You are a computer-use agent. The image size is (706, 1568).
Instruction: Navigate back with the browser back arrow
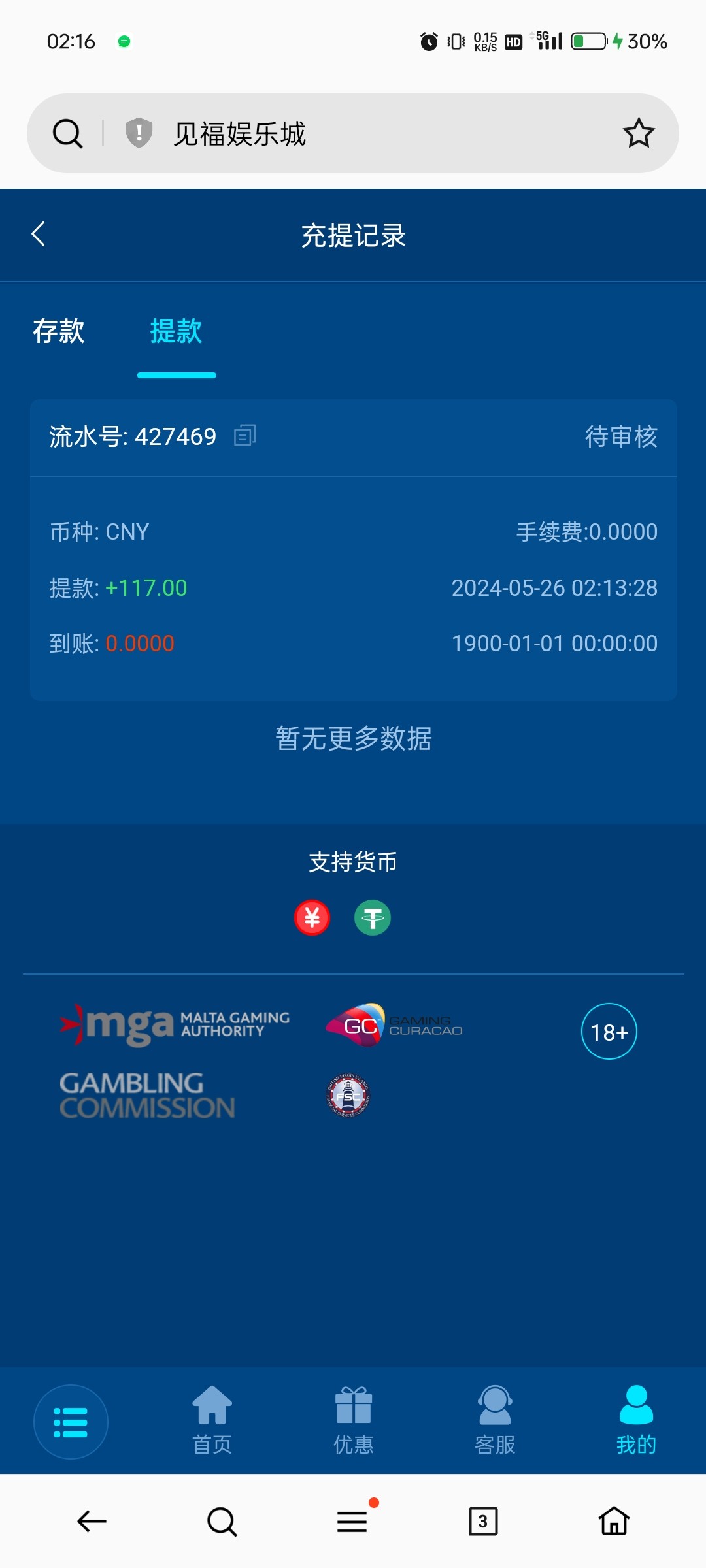(x=92, y=1521)
